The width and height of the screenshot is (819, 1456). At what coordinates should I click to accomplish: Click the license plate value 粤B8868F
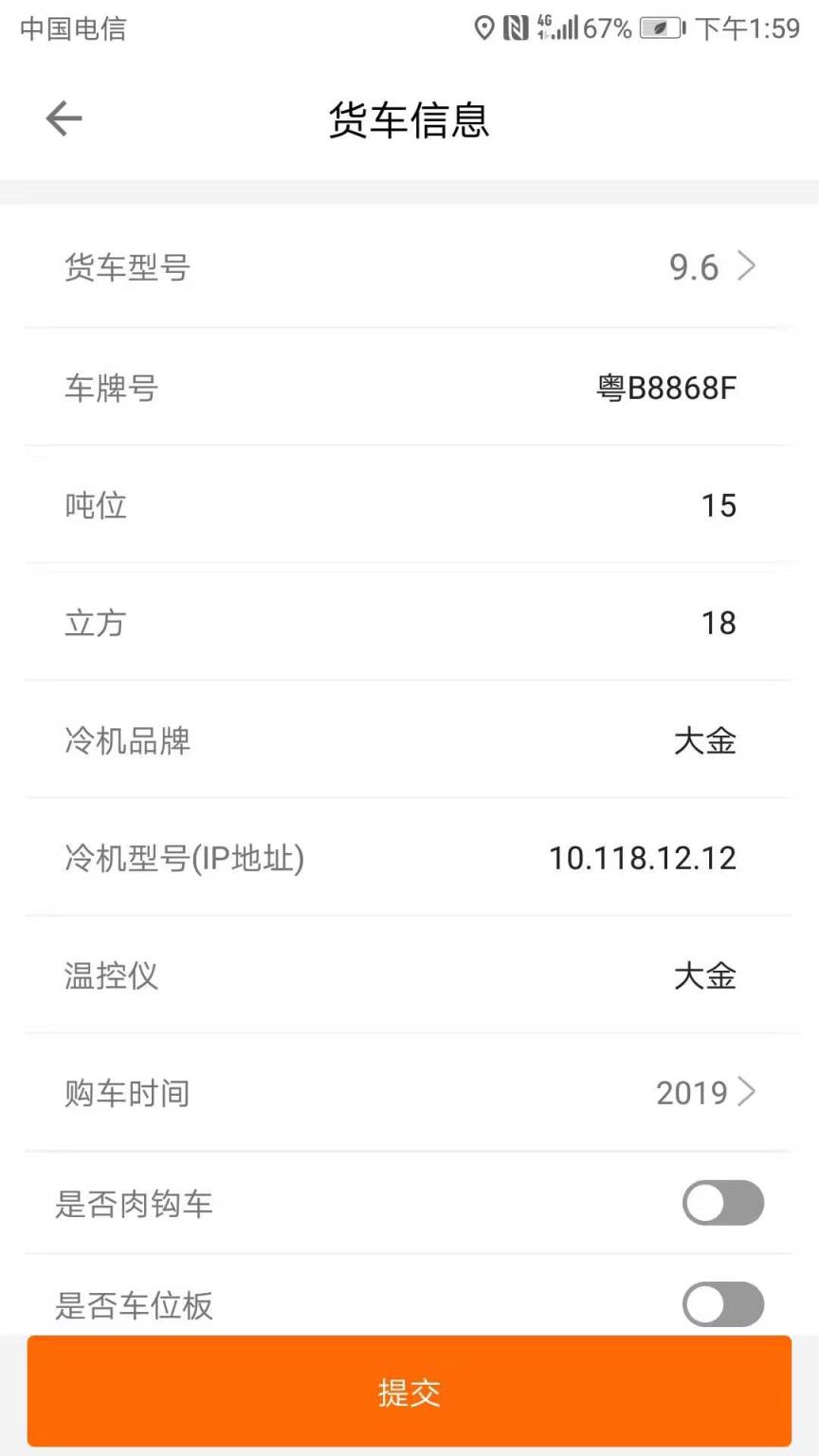pyautogui.click(x=664, y=388)
